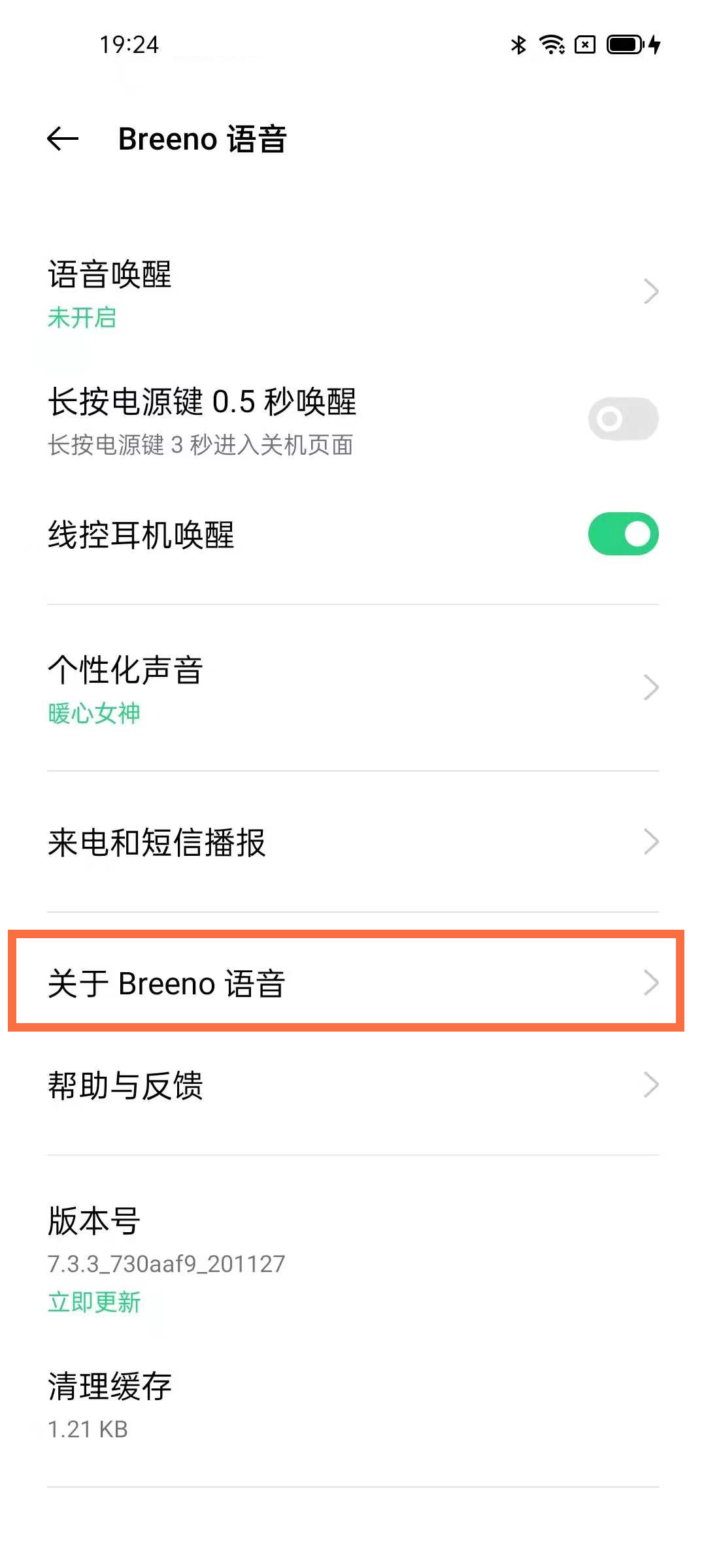Click the Wi-Fi icon in status bar

click(x=551, y=44)
